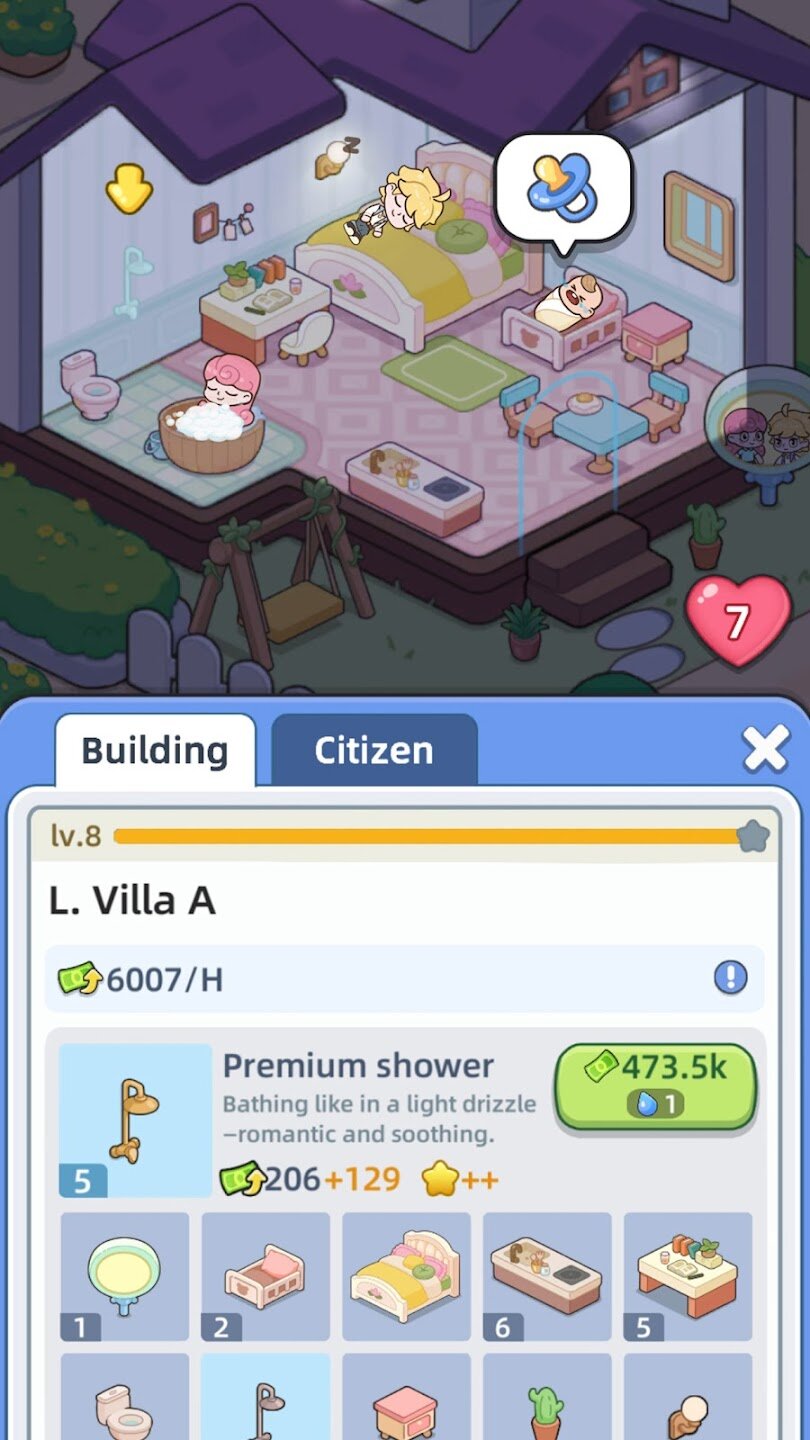Select the Building tab

pos(155,751)
